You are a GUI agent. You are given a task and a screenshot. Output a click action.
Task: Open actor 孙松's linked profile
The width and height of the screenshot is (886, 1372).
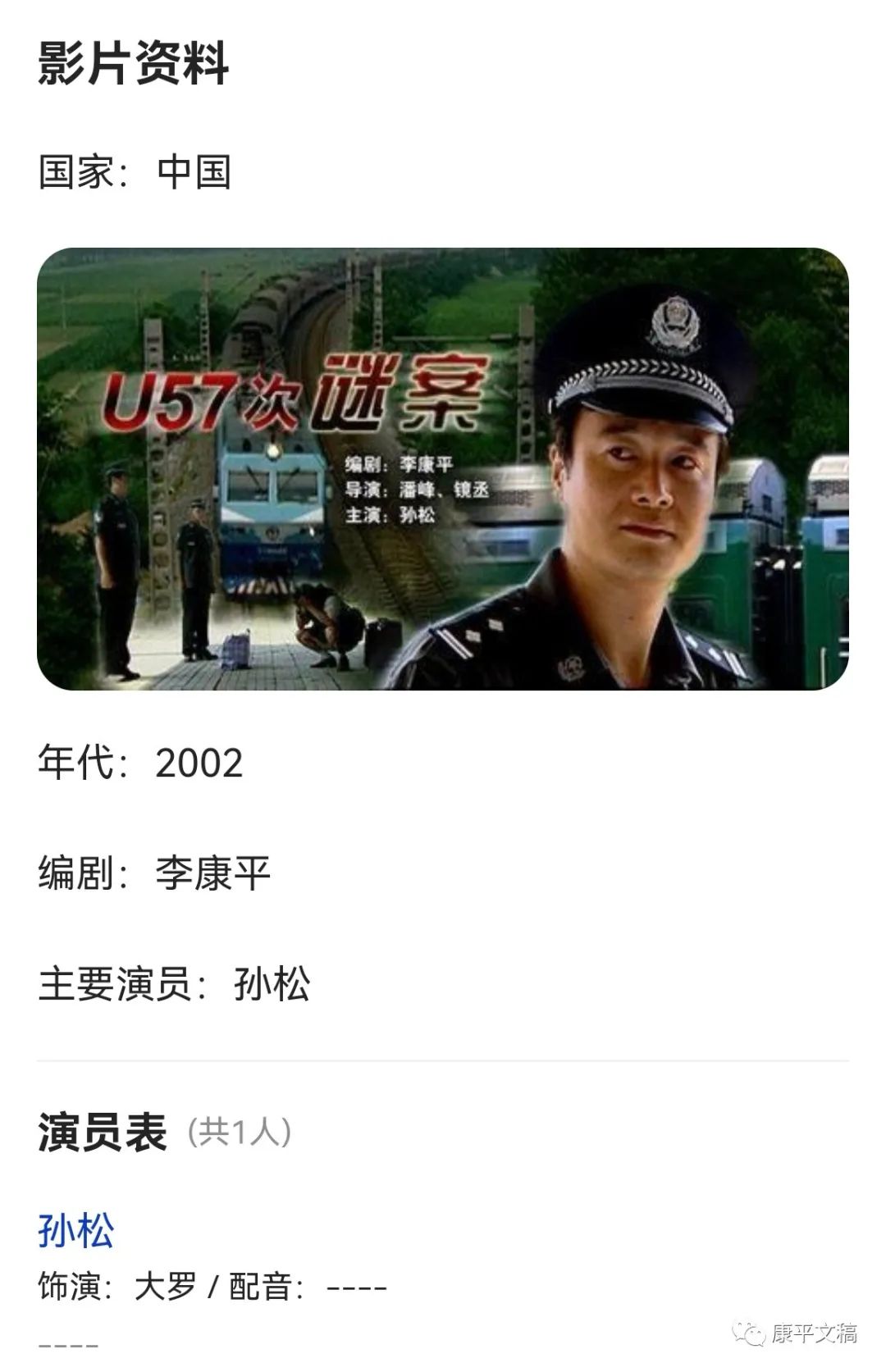(76, 1230)
